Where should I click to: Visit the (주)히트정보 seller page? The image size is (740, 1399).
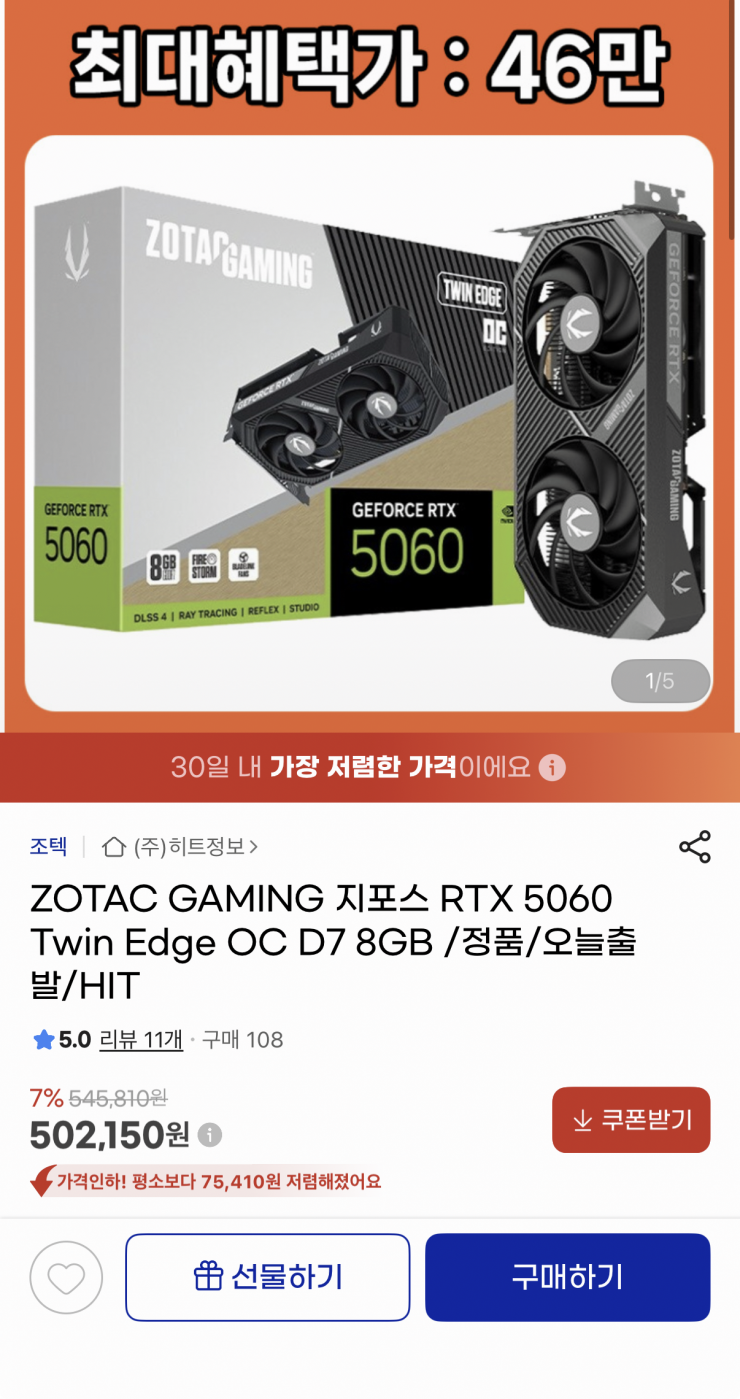click(192, 845)
